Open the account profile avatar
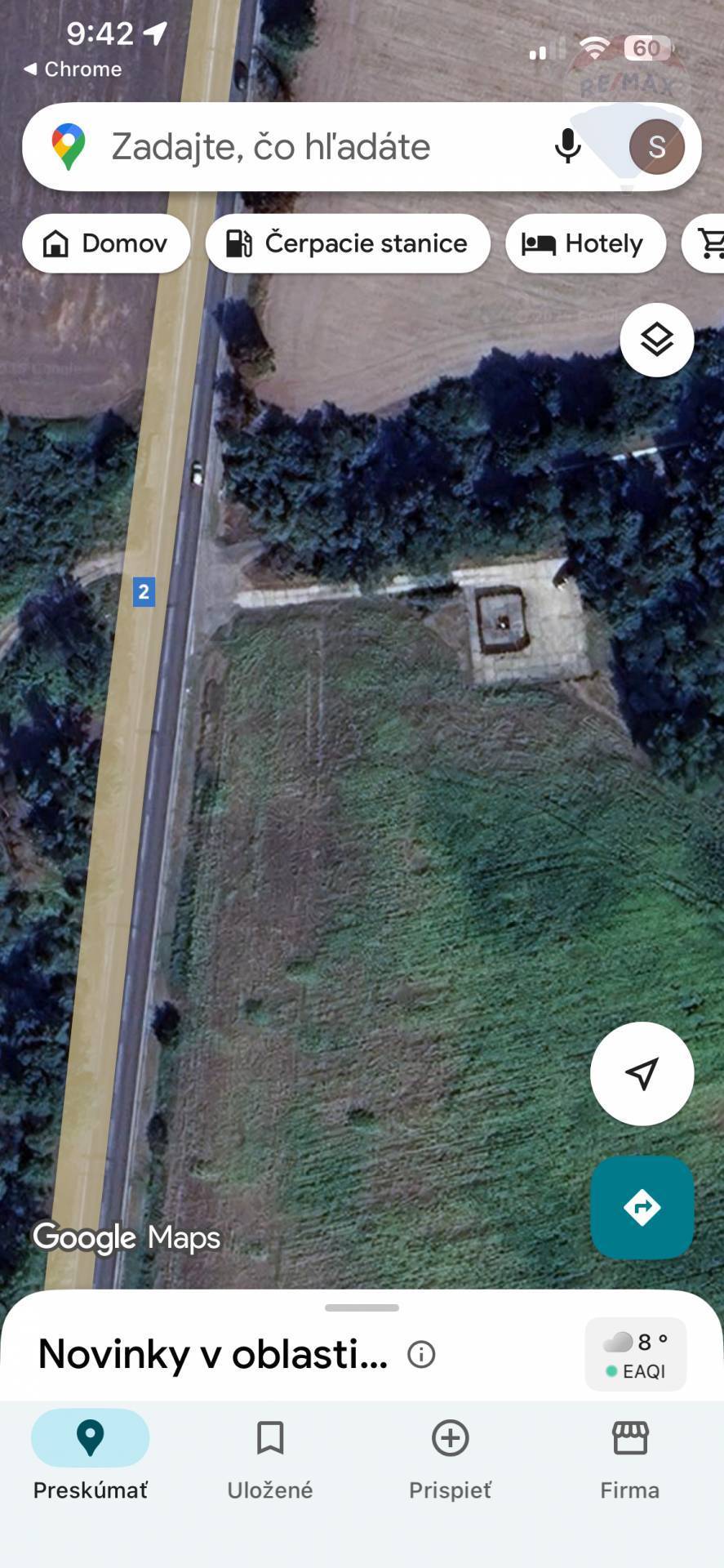 pos(656,147)
